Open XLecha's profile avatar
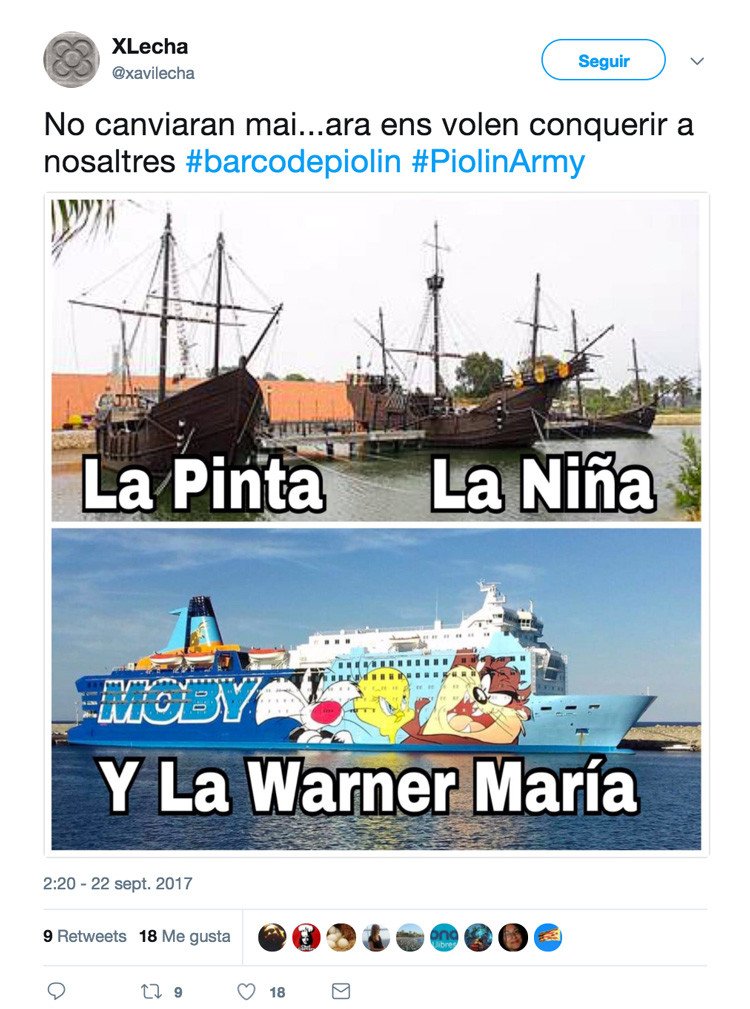This screenshot has height=1009, width=750. coord(71,60)
